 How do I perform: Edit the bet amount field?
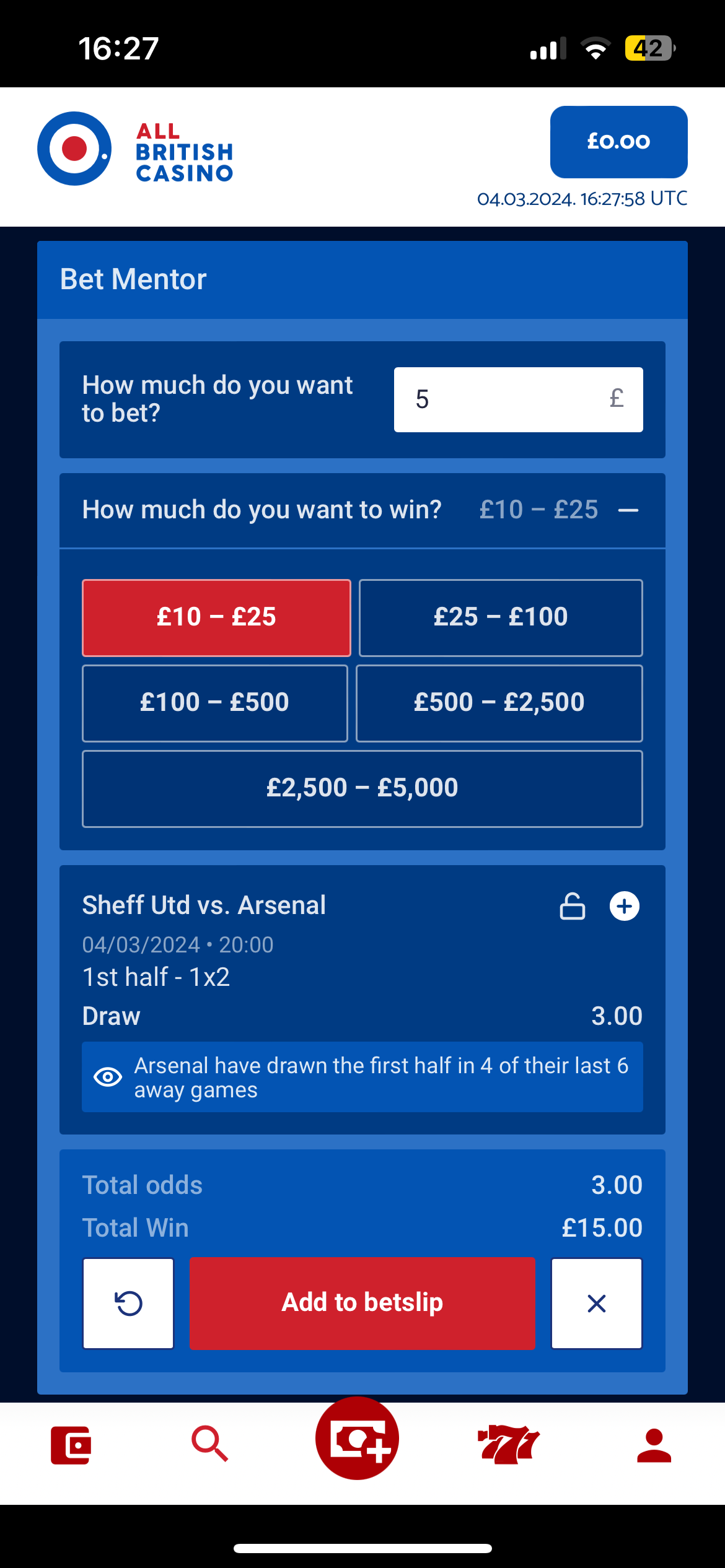point(518,399)
